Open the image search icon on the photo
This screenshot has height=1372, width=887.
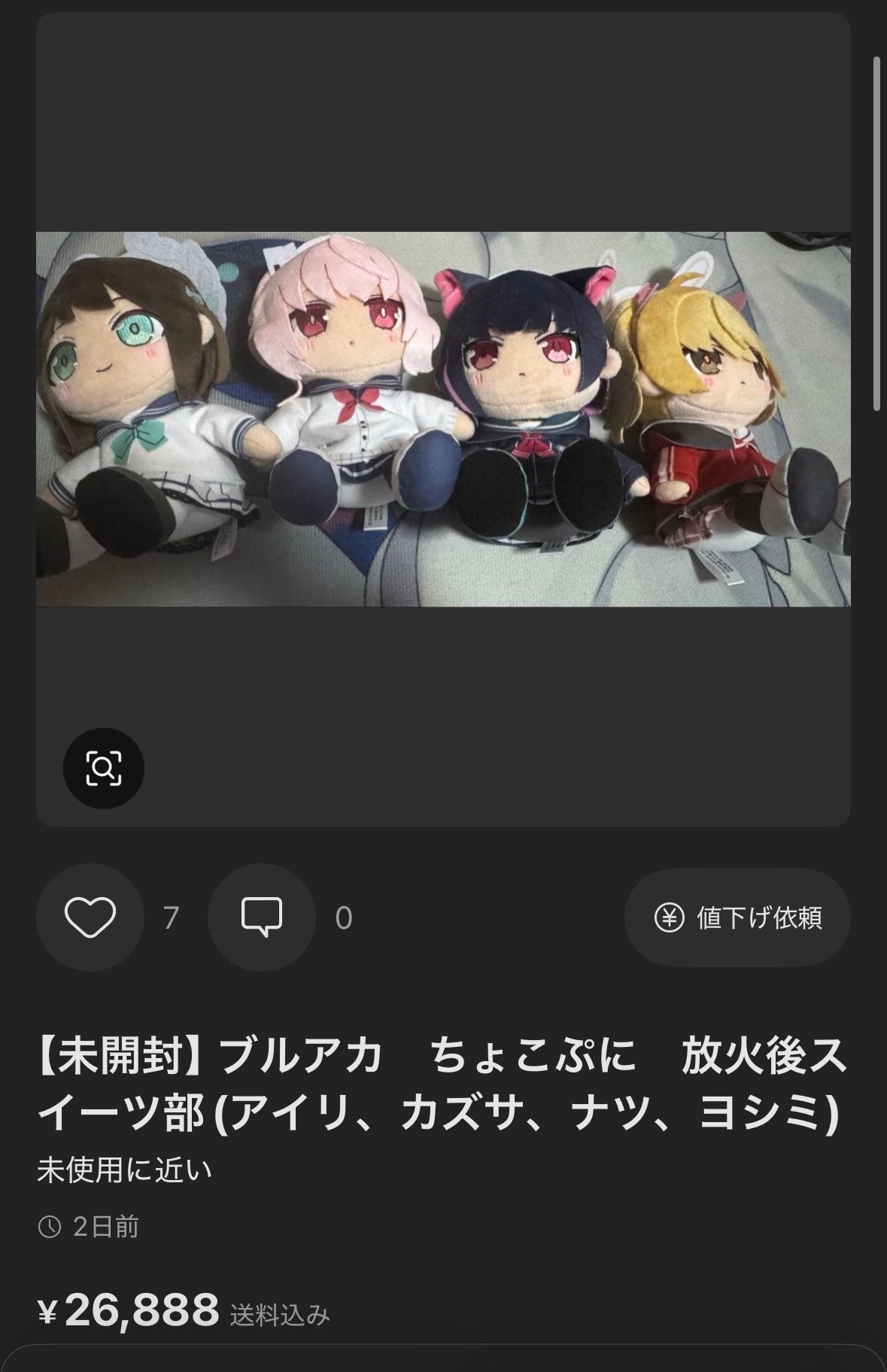[x=104, y=768]
